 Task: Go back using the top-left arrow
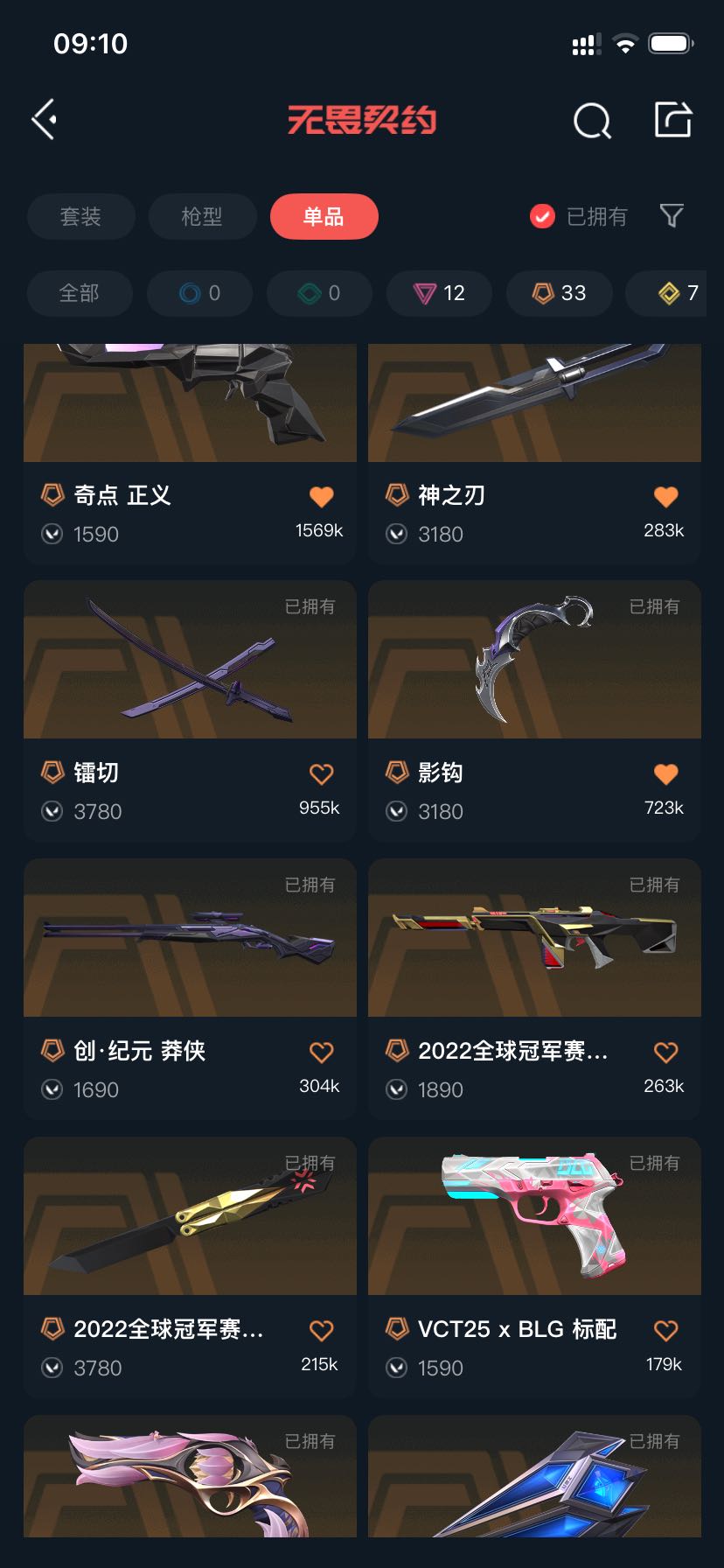coord(44,120)
